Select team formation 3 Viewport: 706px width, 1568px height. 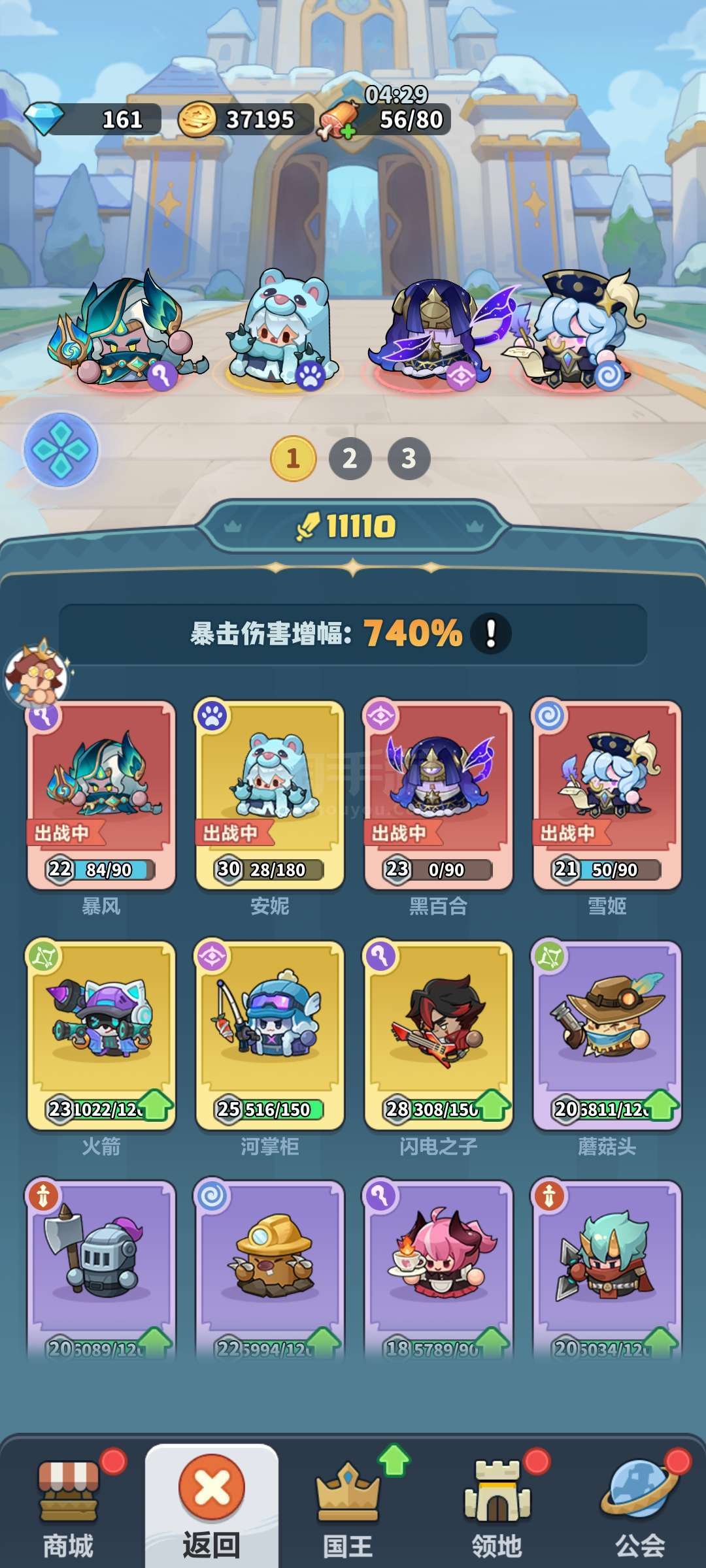[x=409, y=458]
